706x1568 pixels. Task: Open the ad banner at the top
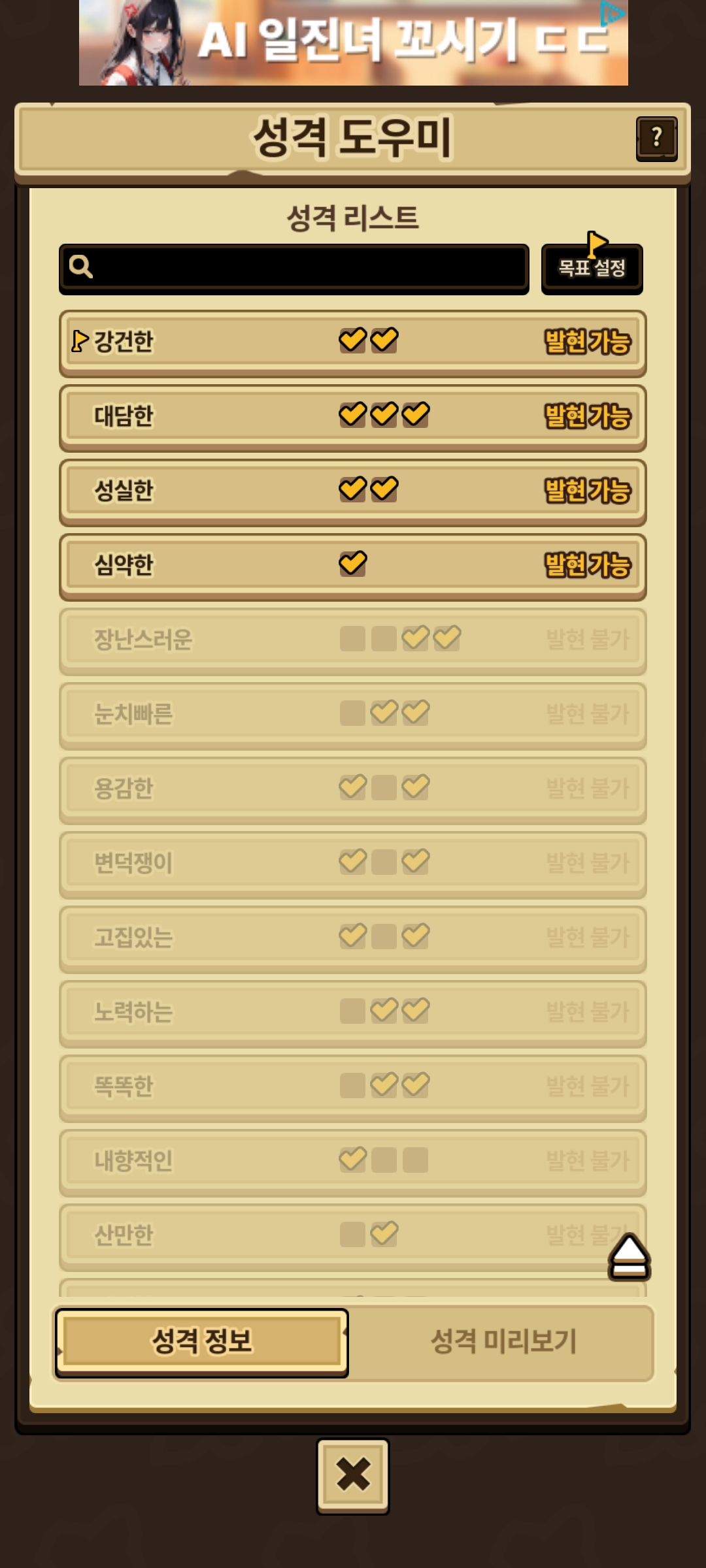coord(353,42)
